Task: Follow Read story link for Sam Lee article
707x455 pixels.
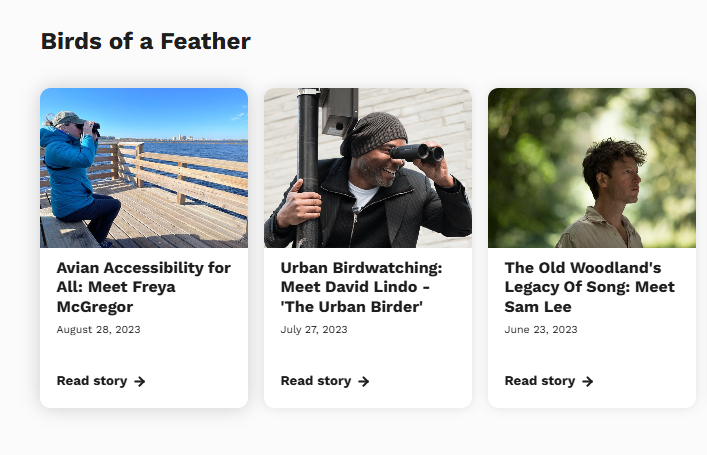Action: click(549, 381)
